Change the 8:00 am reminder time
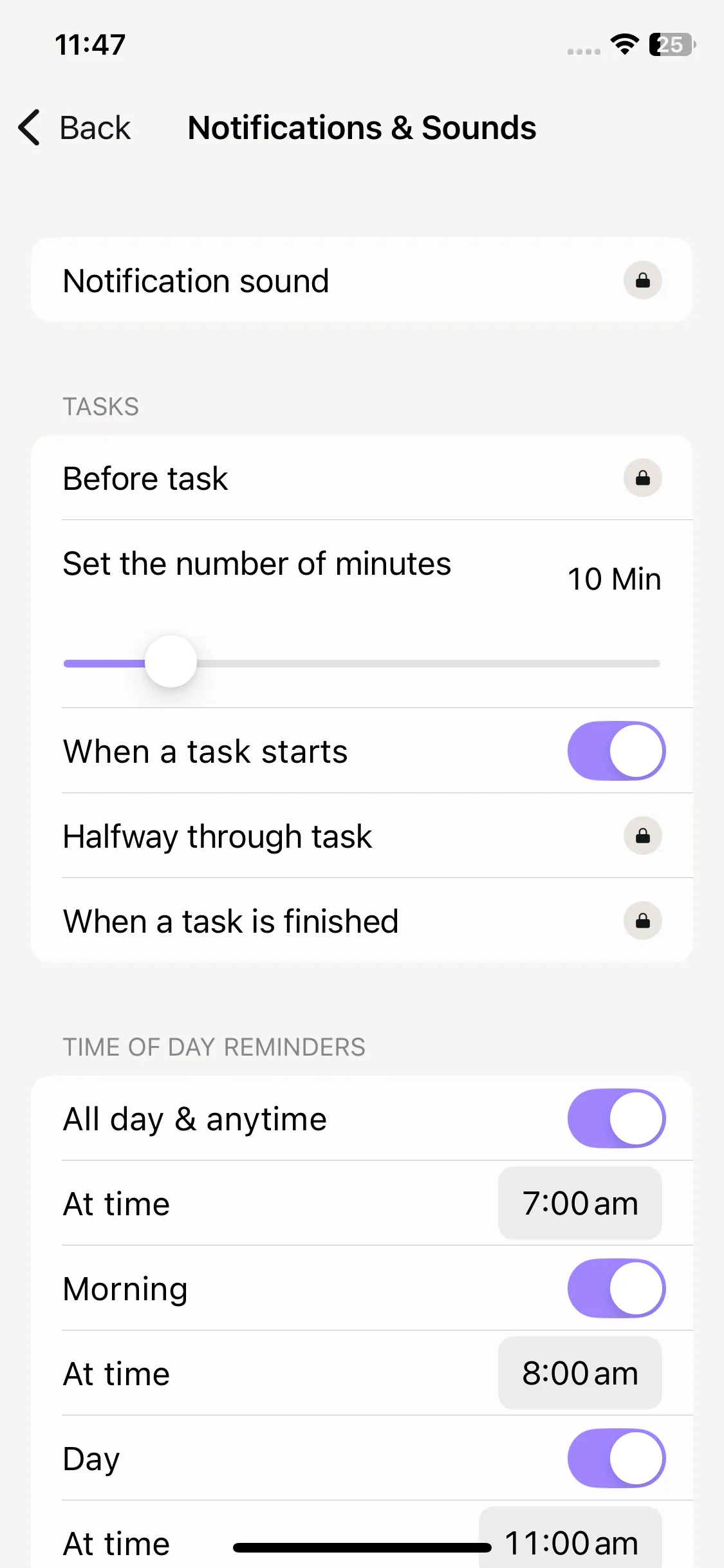The height and width of the screenshot is (1568, 724). coord(580,1373)
